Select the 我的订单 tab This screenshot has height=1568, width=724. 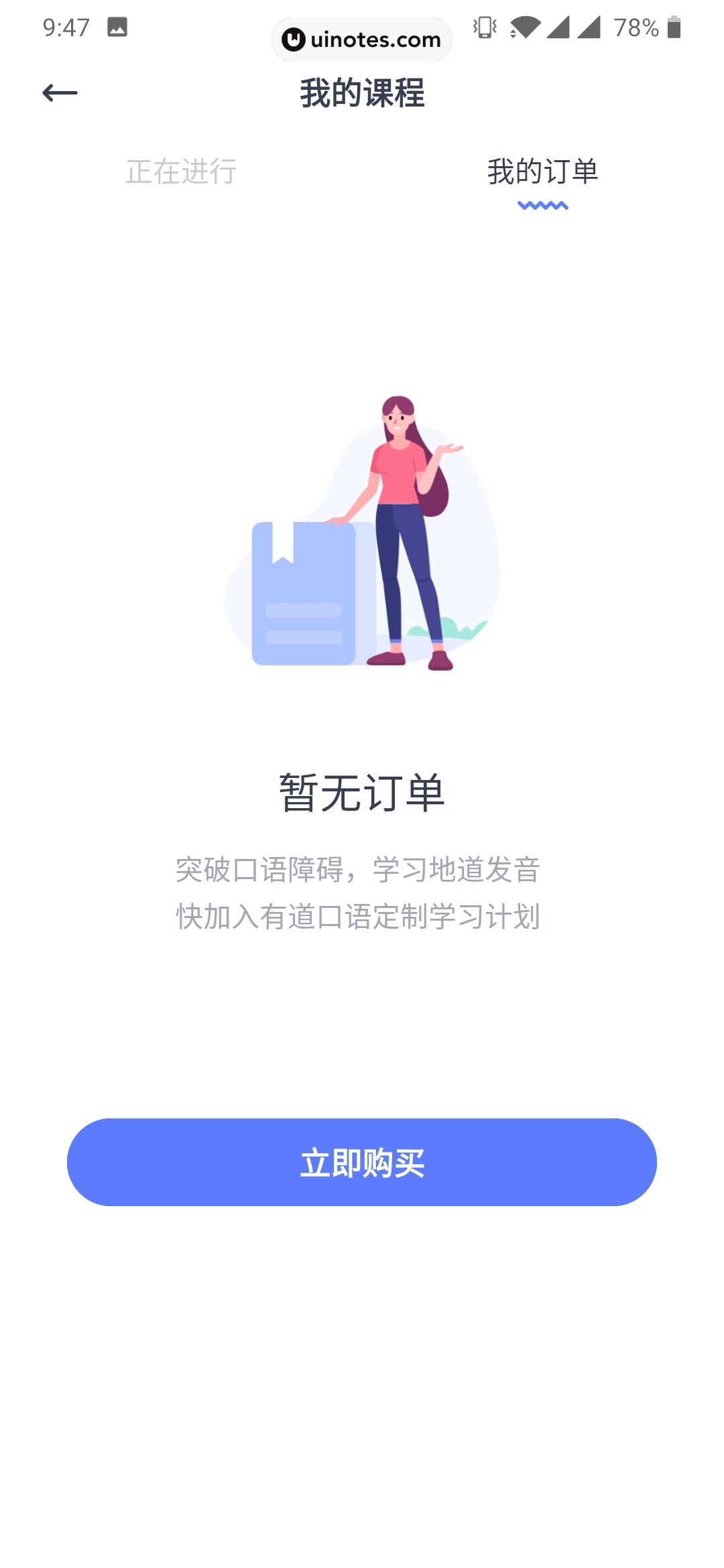[542, 172]
